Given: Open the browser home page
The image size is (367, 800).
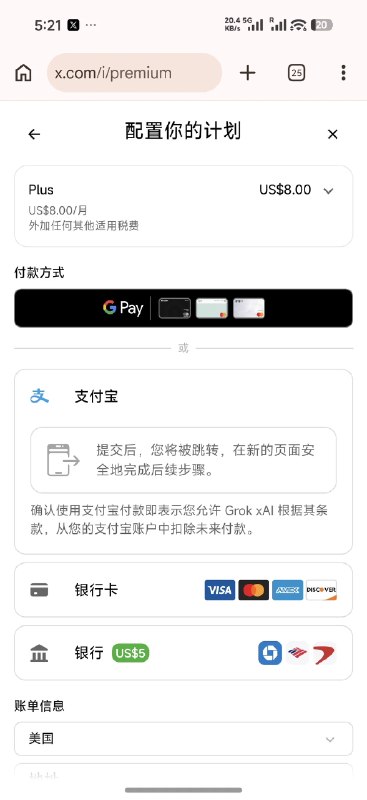Looking at the screenshot, I should coord(23,73).
